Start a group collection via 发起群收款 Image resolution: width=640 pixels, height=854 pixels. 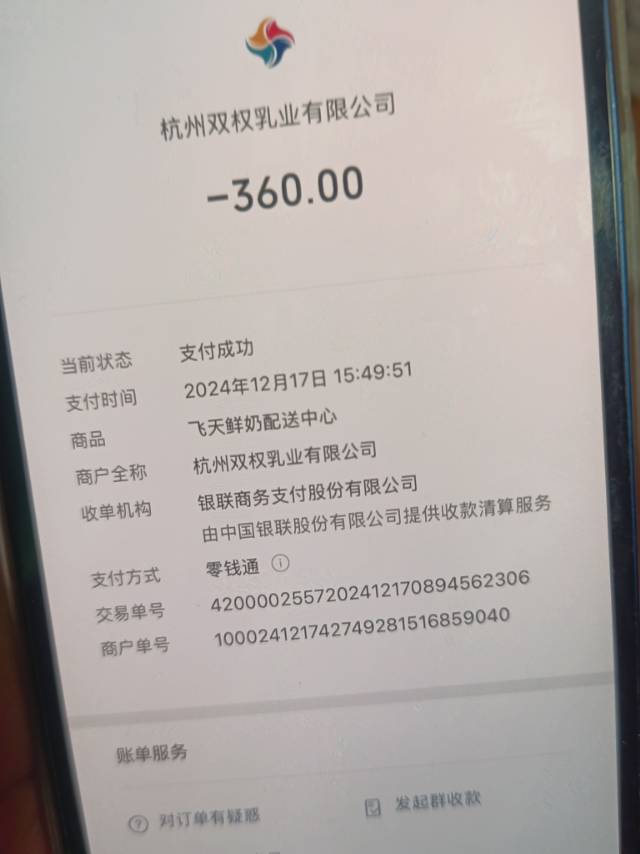tap(425, 803)
